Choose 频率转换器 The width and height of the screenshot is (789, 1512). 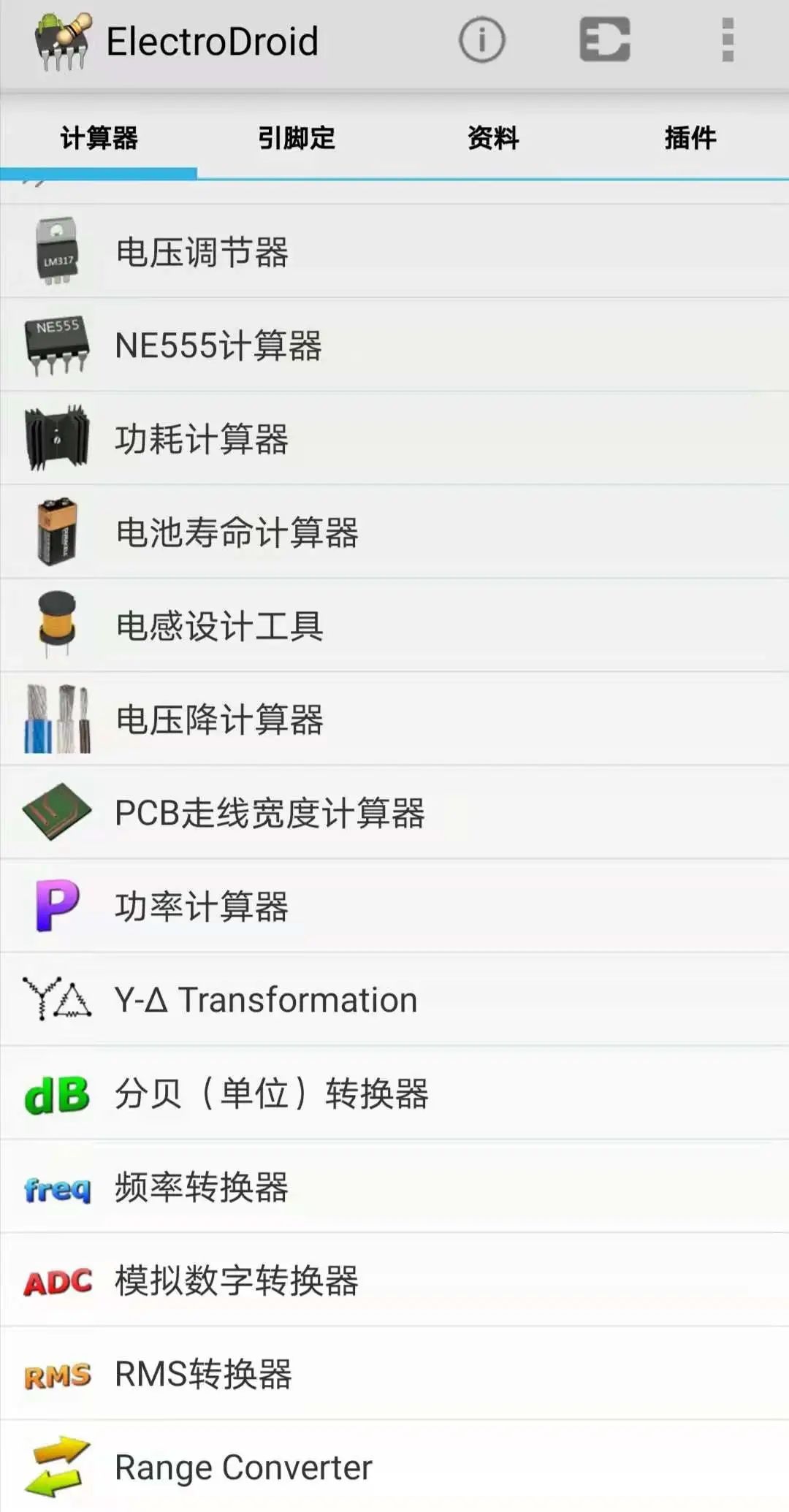[394, 1187]
